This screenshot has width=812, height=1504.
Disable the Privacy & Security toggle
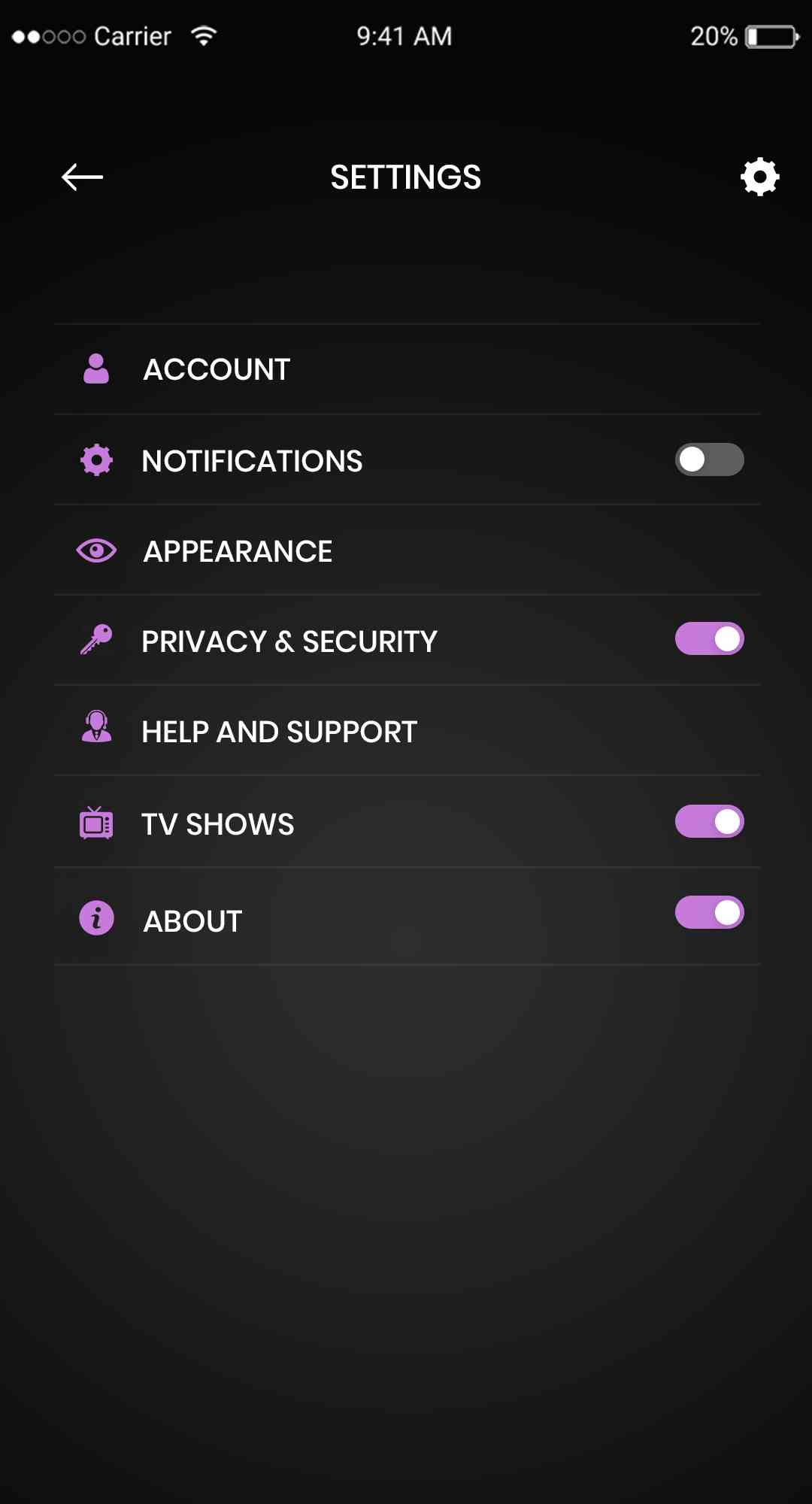pos(709,638)
